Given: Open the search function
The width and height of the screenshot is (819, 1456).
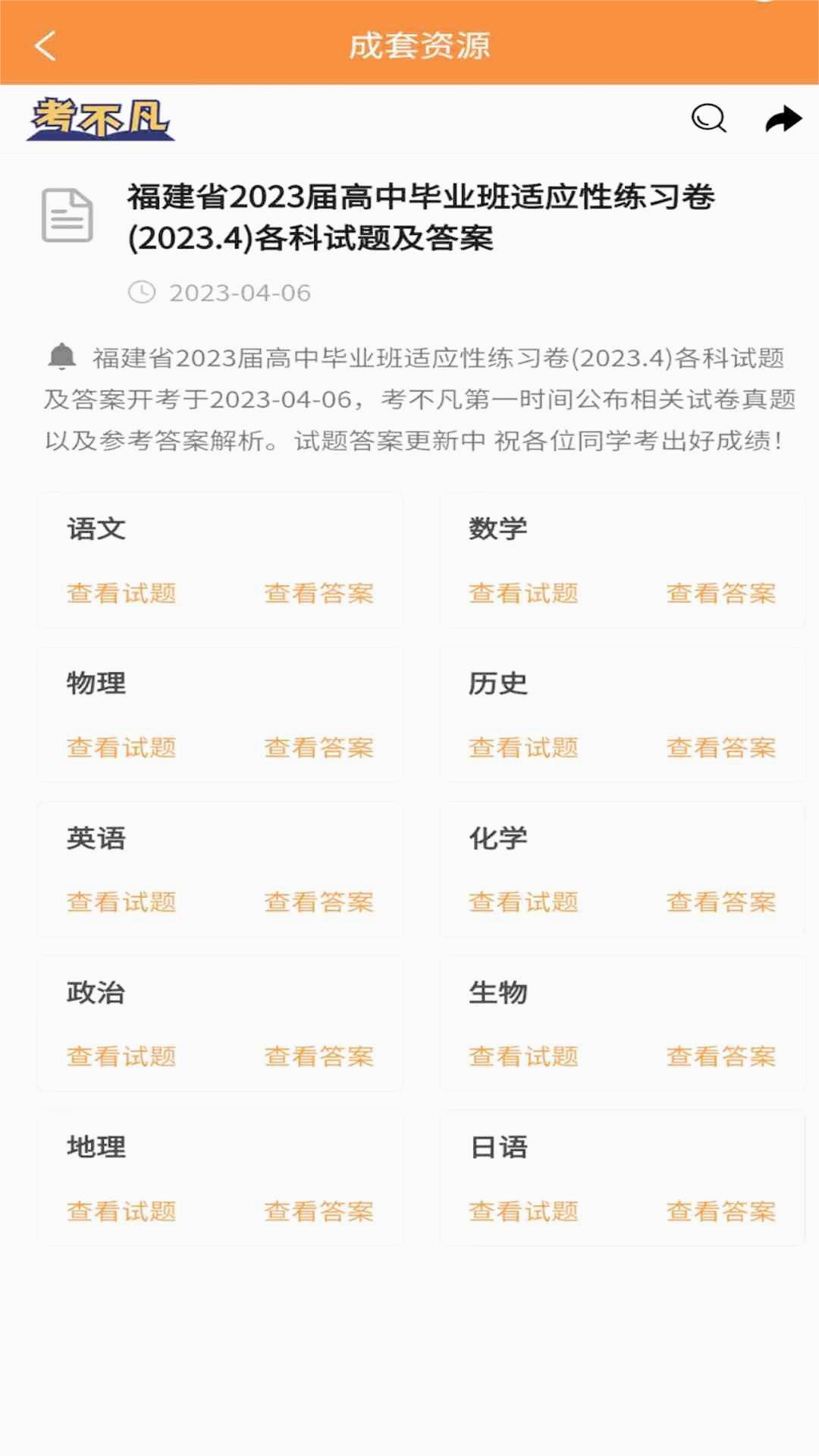Looking at the screenshot, I should pyautogui.click(x=708, y=118).
